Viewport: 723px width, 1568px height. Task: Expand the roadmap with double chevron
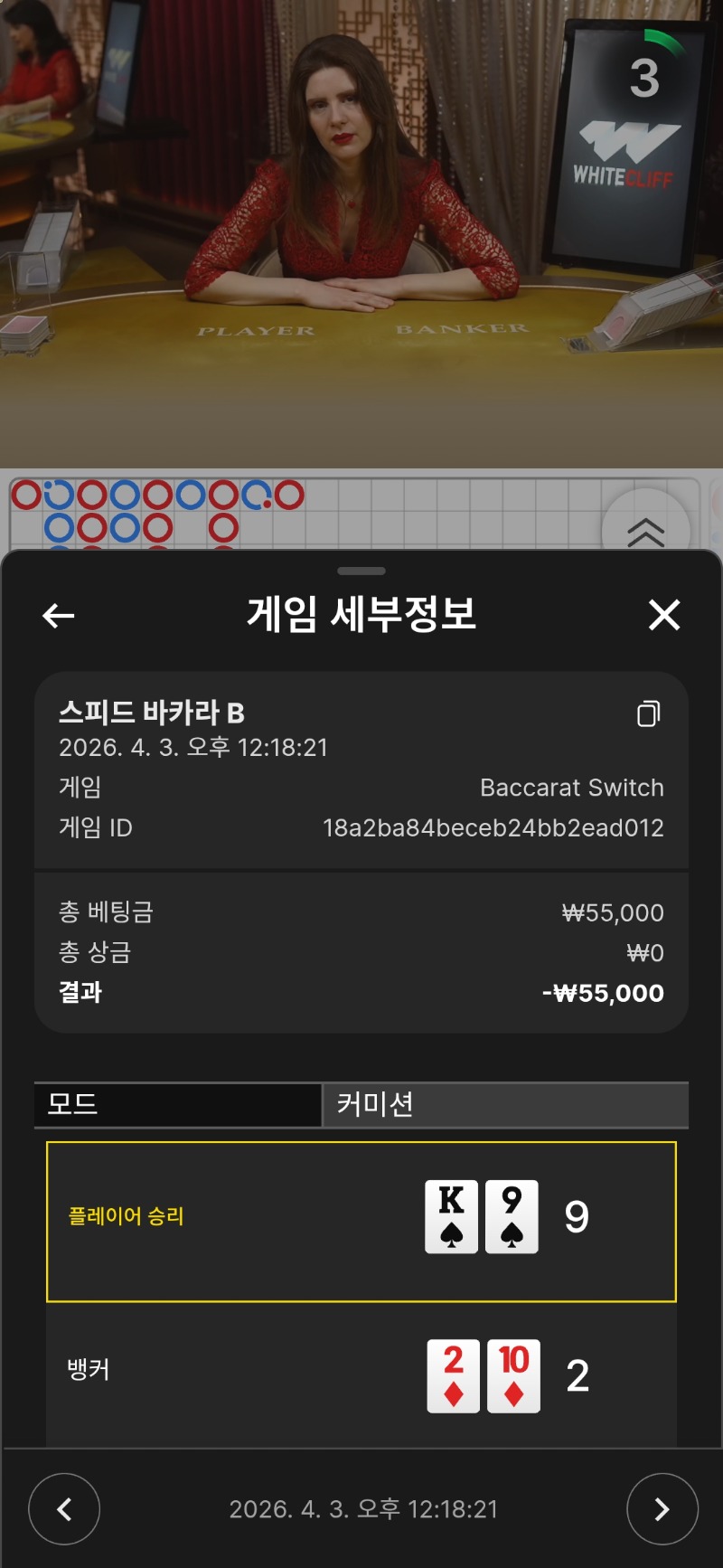click(x=645, y=533)
